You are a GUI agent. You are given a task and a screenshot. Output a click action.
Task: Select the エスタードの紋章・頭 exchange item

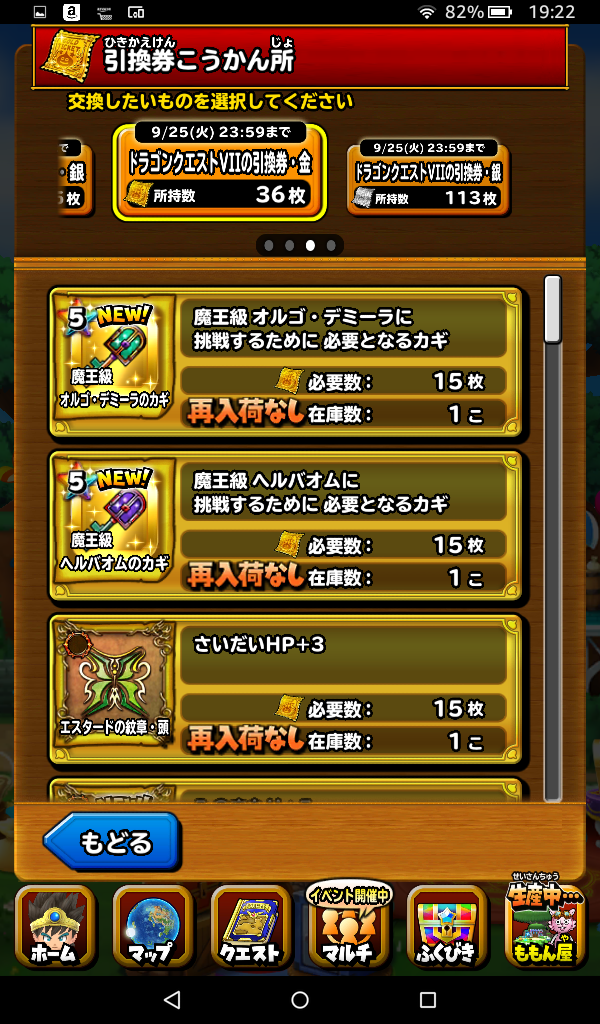coord(285,690)
